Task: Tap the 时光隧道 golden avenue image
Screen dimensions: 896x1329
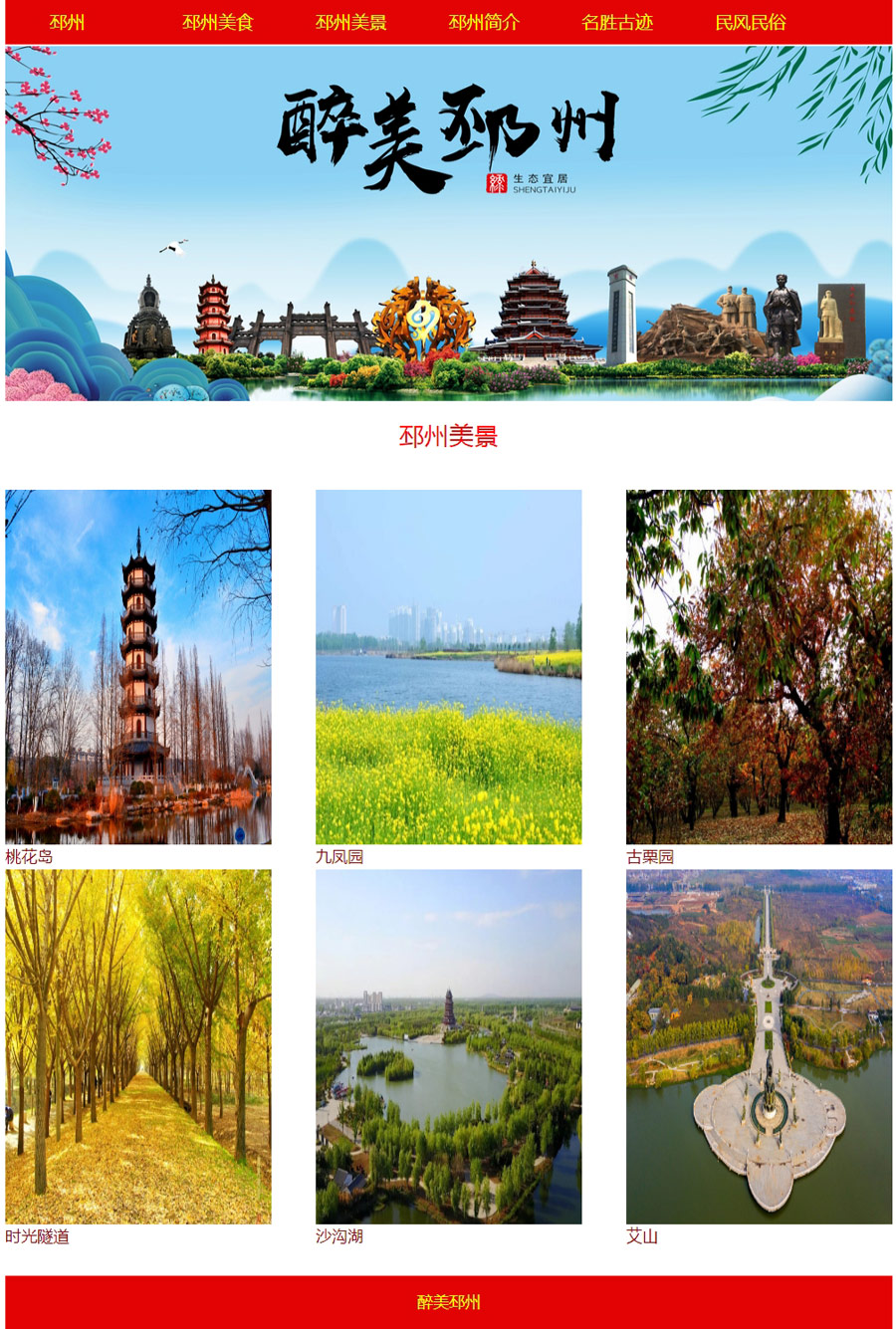Action: (x=138, y=1046)
